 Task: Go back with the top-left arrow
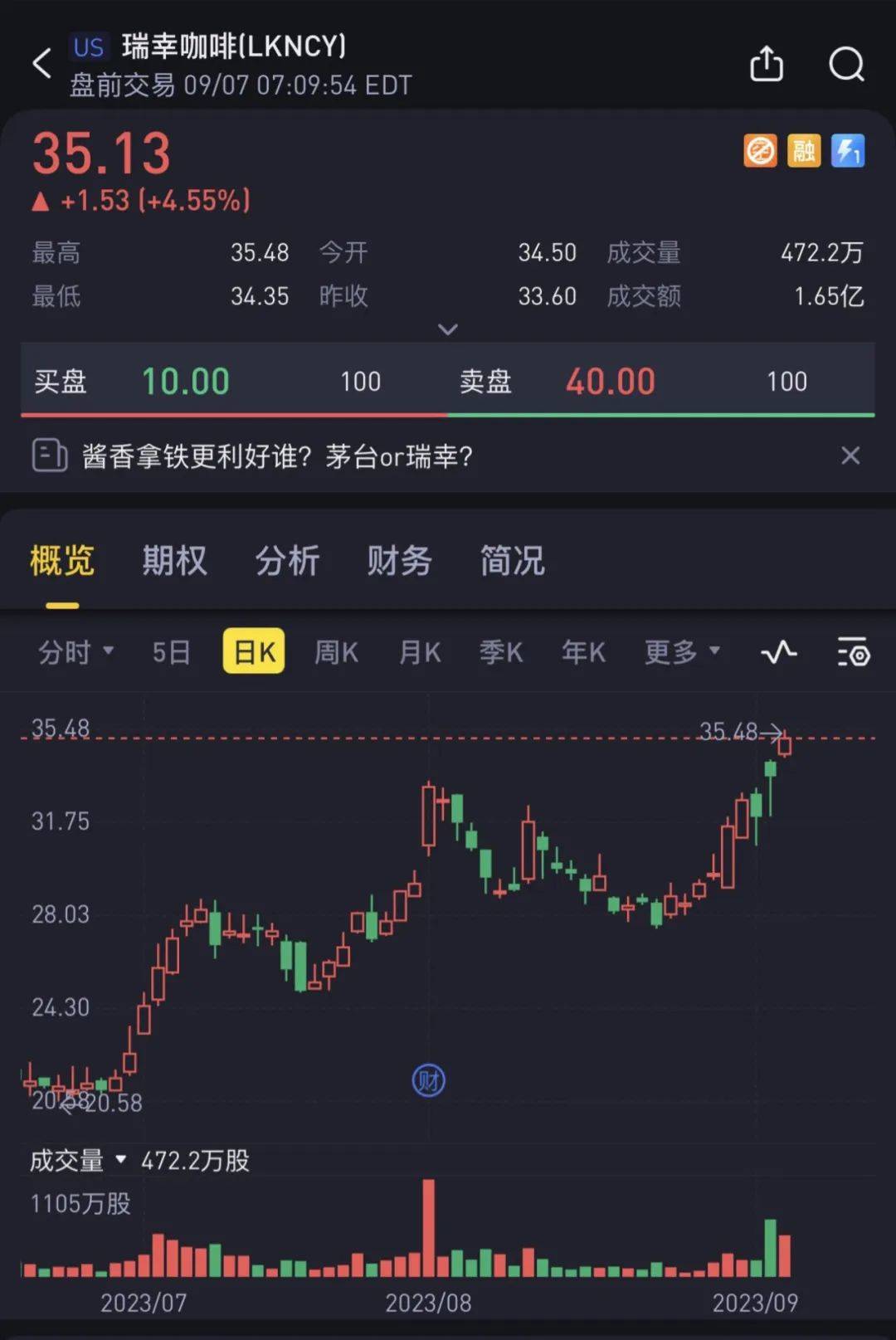pyautogui.click(x=41, y=64)
